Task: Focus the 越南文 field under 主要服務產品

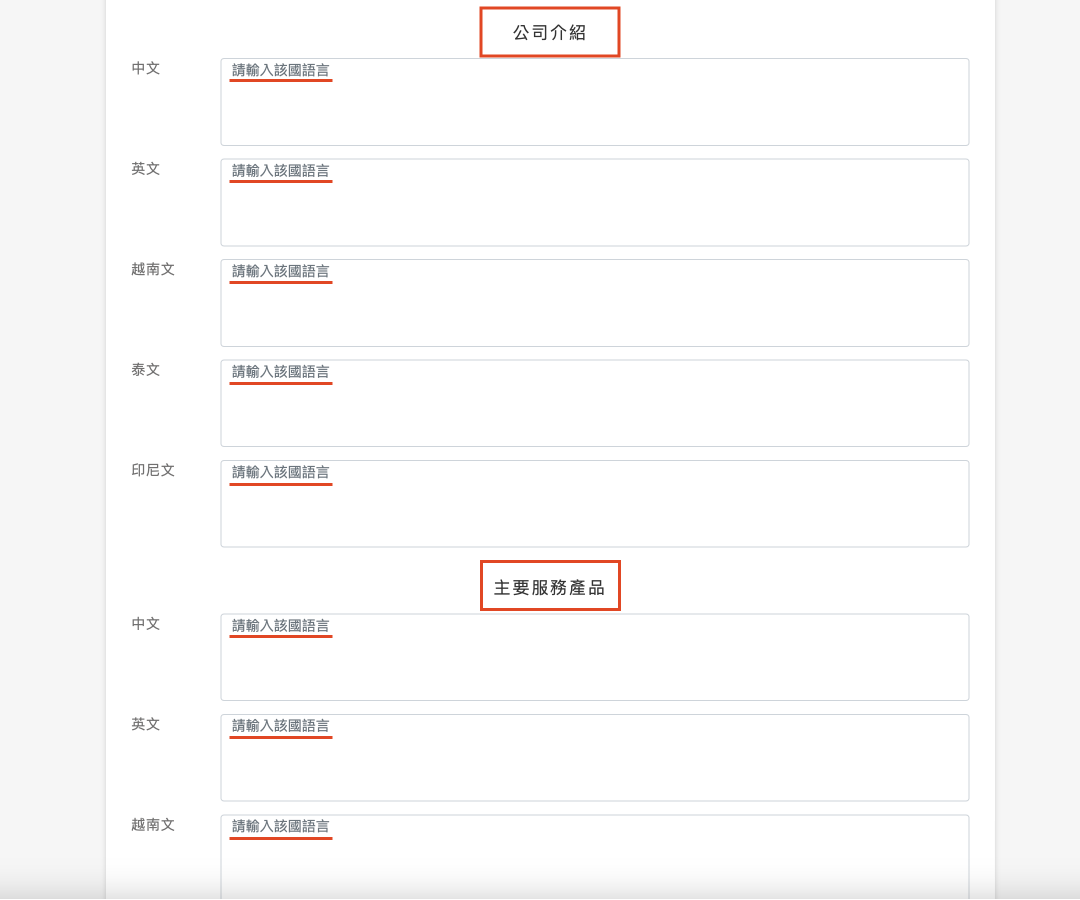Action: point(594,857)
